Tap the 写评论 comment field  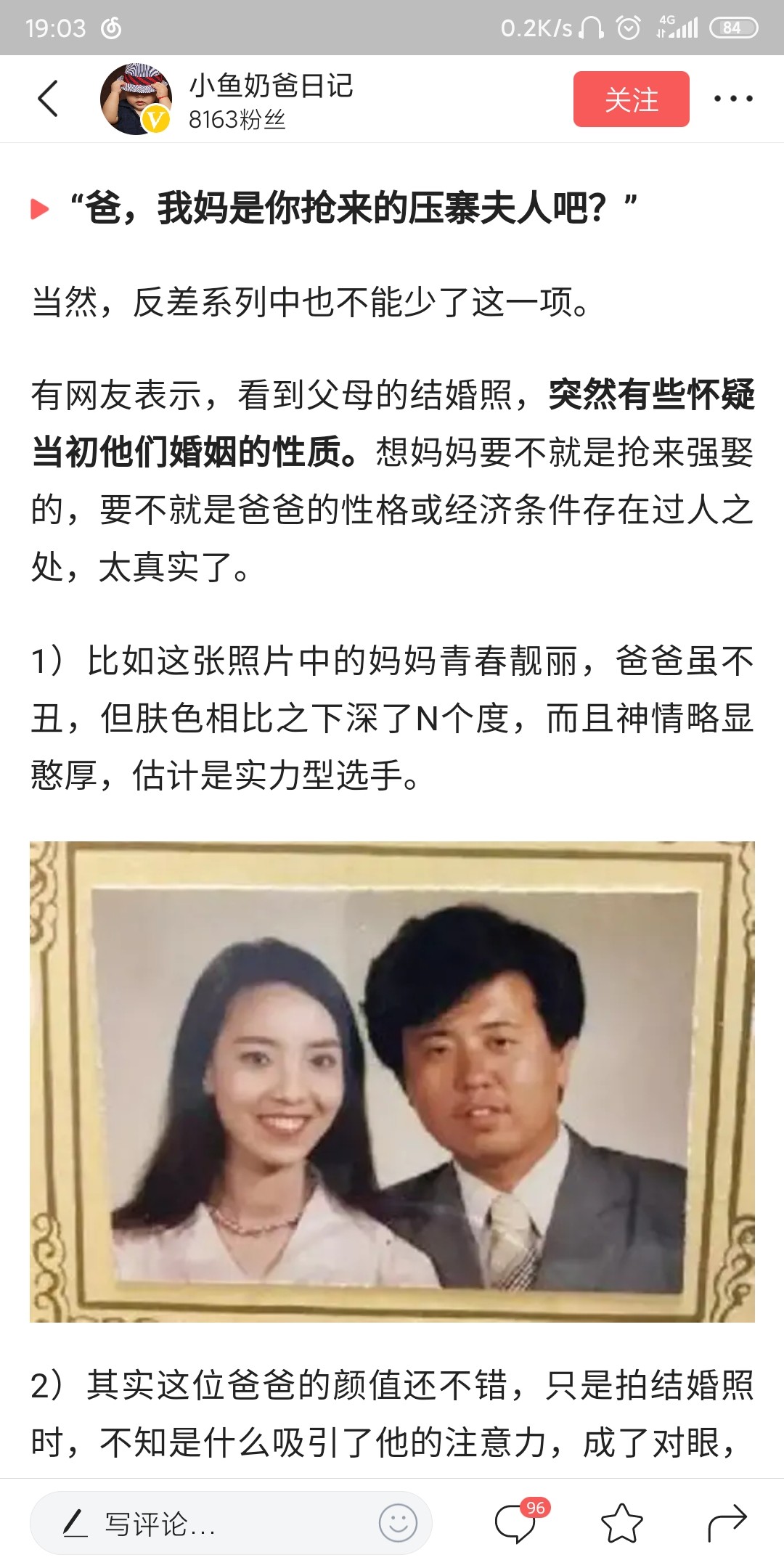(231, 1523)
